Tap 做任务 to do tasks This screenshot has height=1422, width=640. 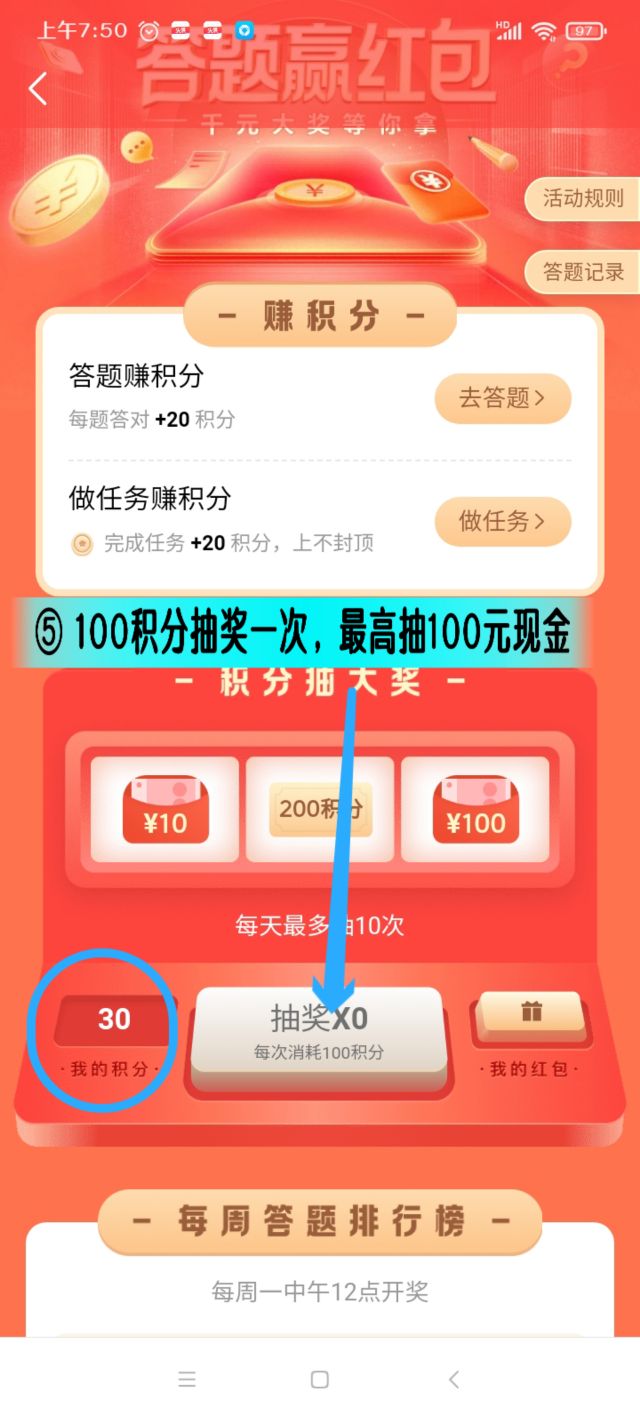[502, 521]
